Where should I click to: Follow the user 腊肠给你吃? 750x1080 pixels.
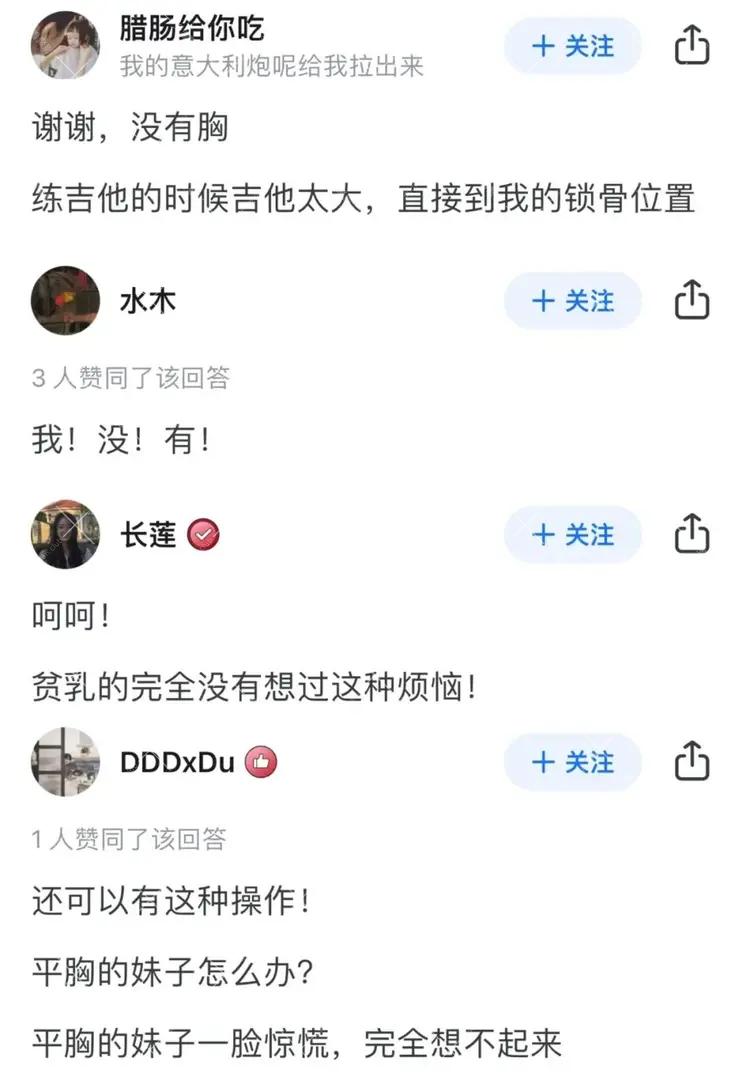pos(571,46)
